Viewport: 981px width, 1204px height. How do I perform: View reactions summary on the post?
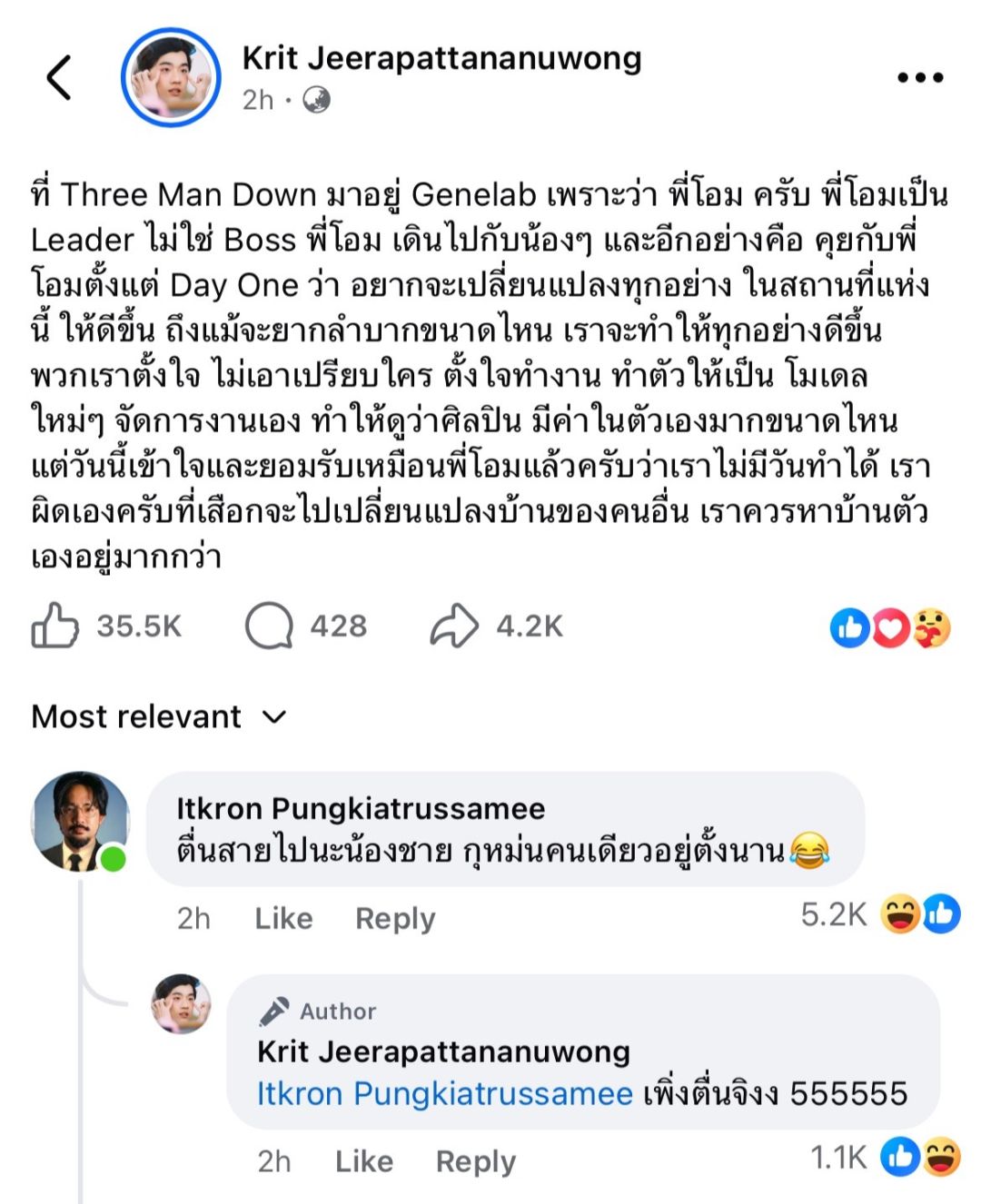click(889, 627)
